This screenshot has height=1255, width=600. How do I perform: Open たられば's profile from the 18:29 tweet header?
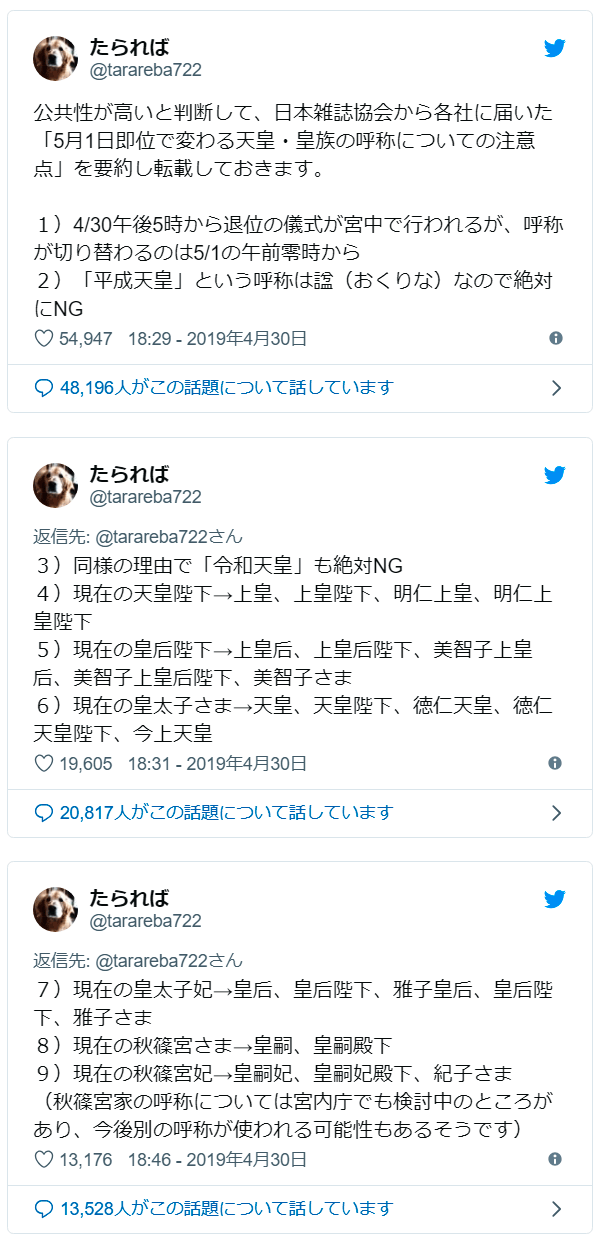click(130, 47)
